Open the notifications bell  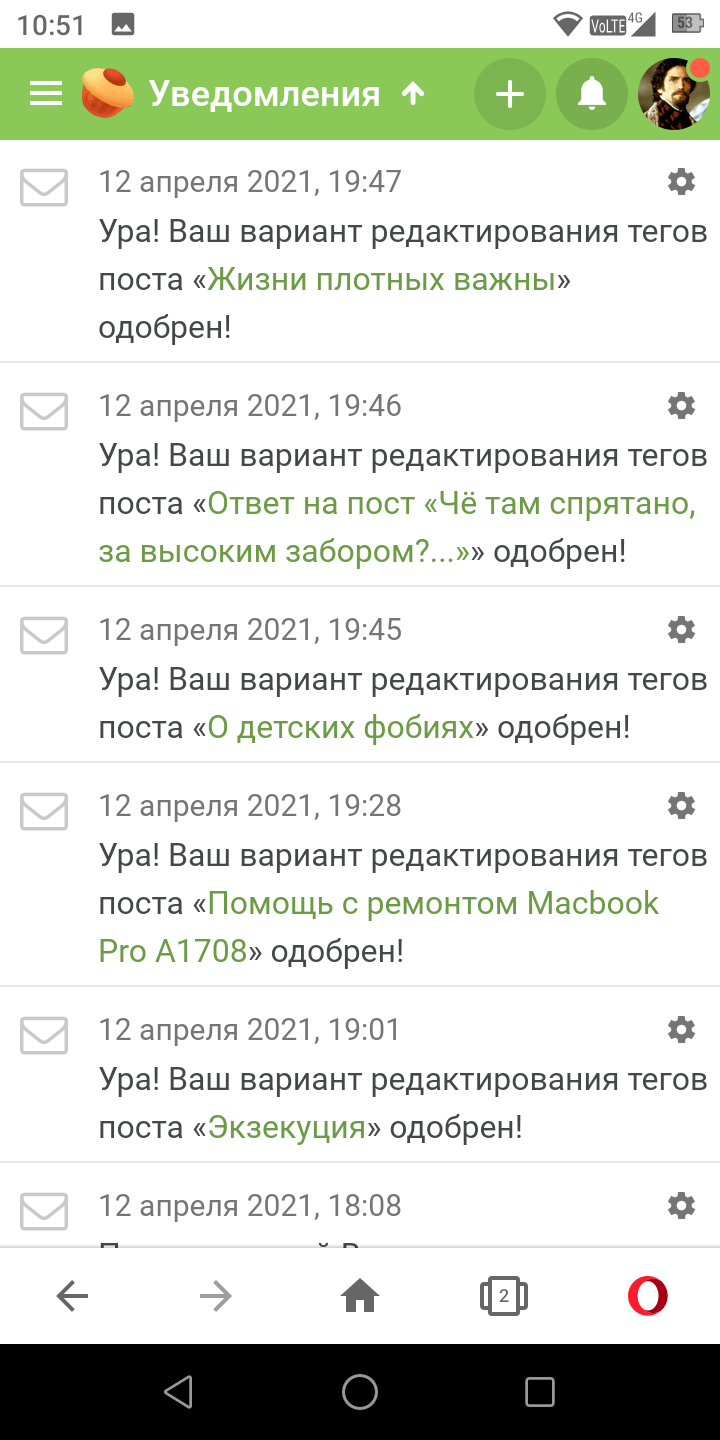coord(592,94)
